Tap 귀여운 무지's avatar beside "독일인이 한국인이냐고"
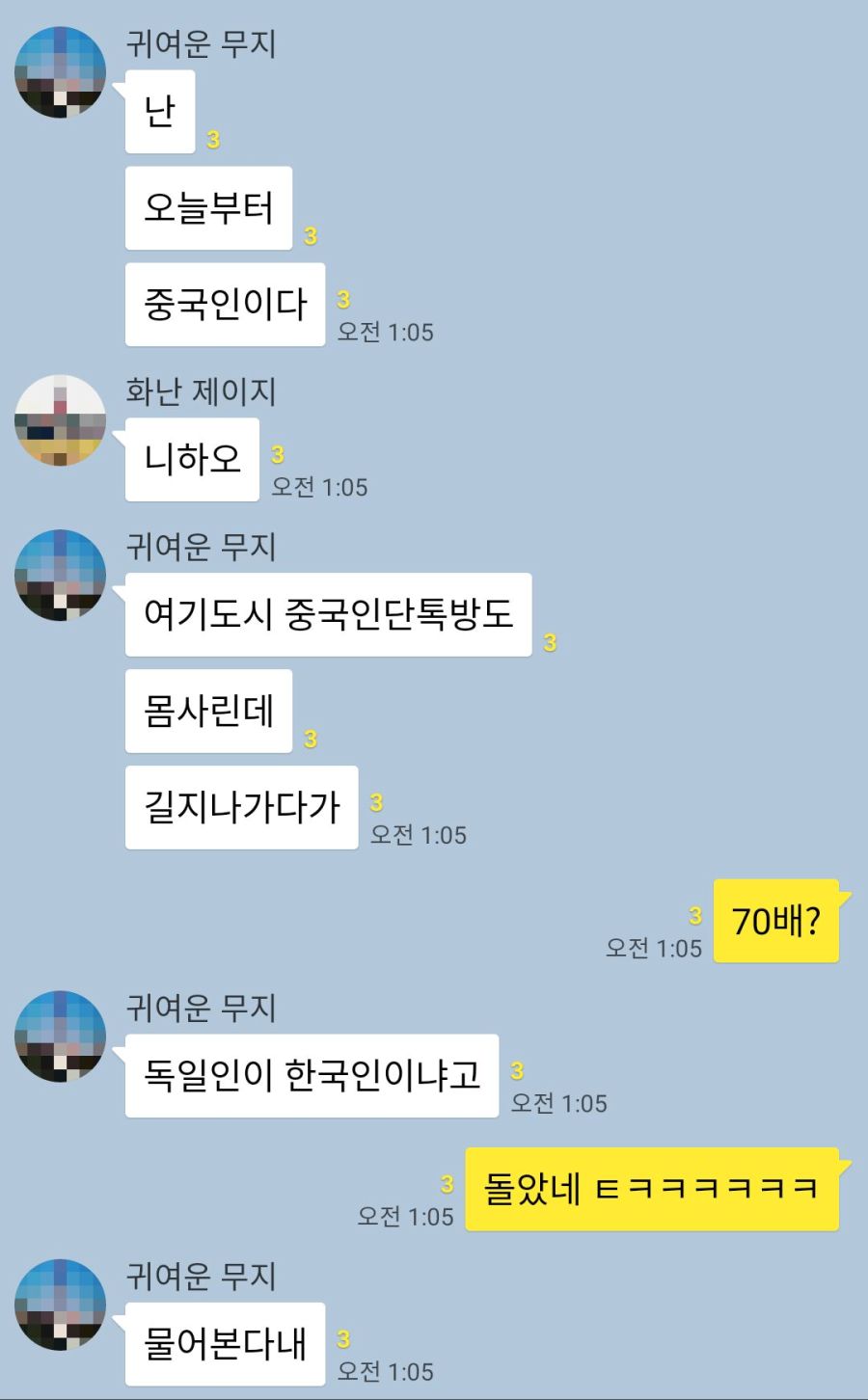The width and height of the screenshot is (868, 1400). pos(60,1037)
